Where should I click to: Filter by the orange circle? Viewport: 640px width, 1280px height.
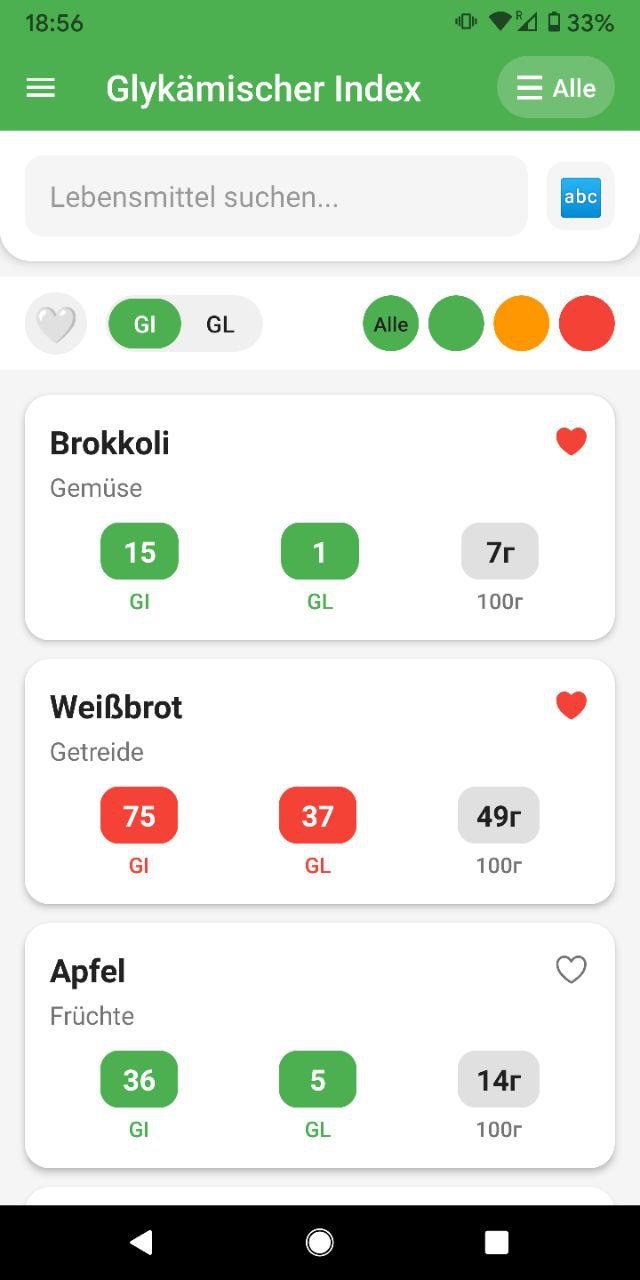click(521, 324)
